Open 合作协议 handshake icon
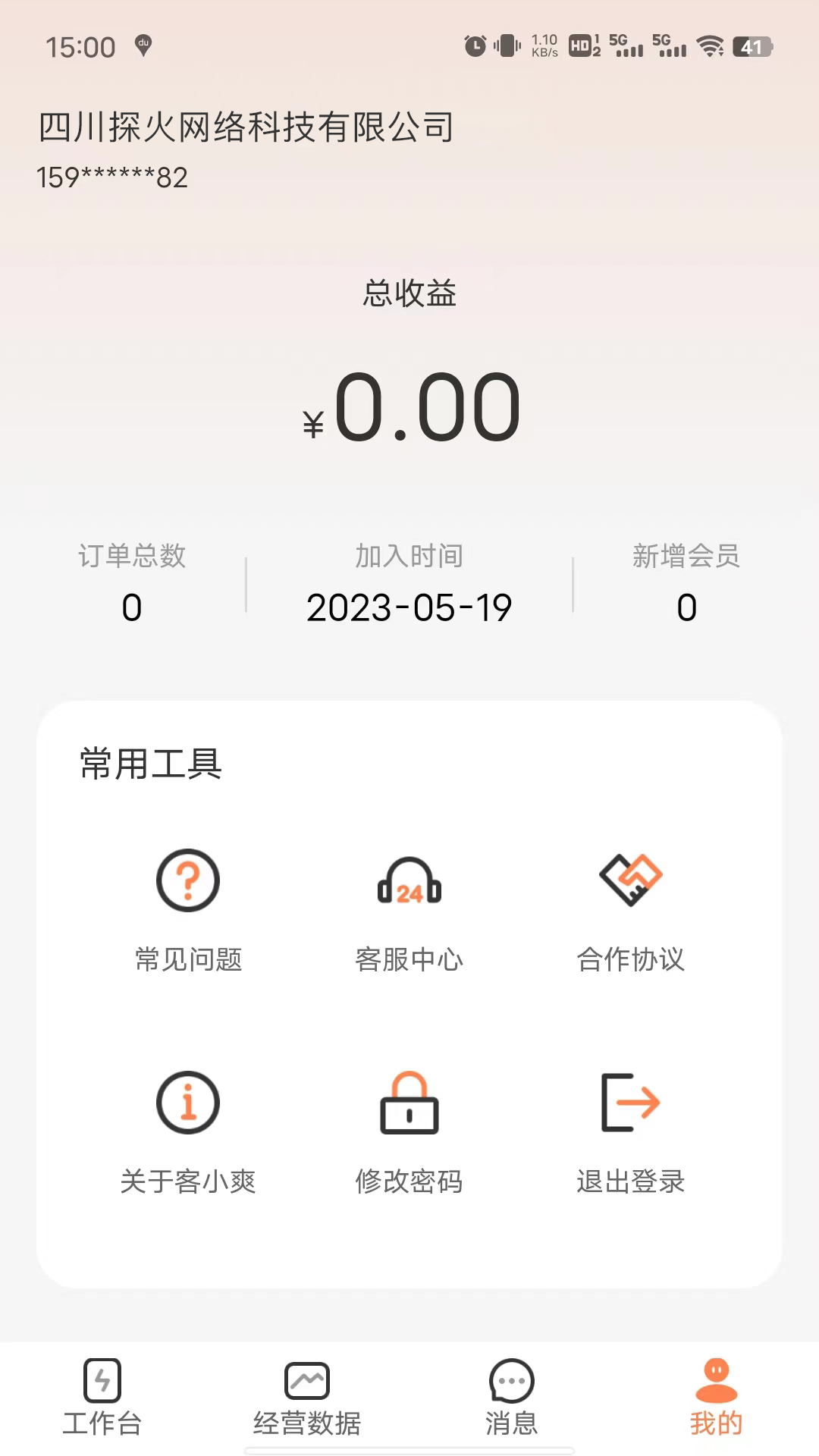The width and height of the screenshot is (819, 1456). pyautogui.click(x=631, y=880)
